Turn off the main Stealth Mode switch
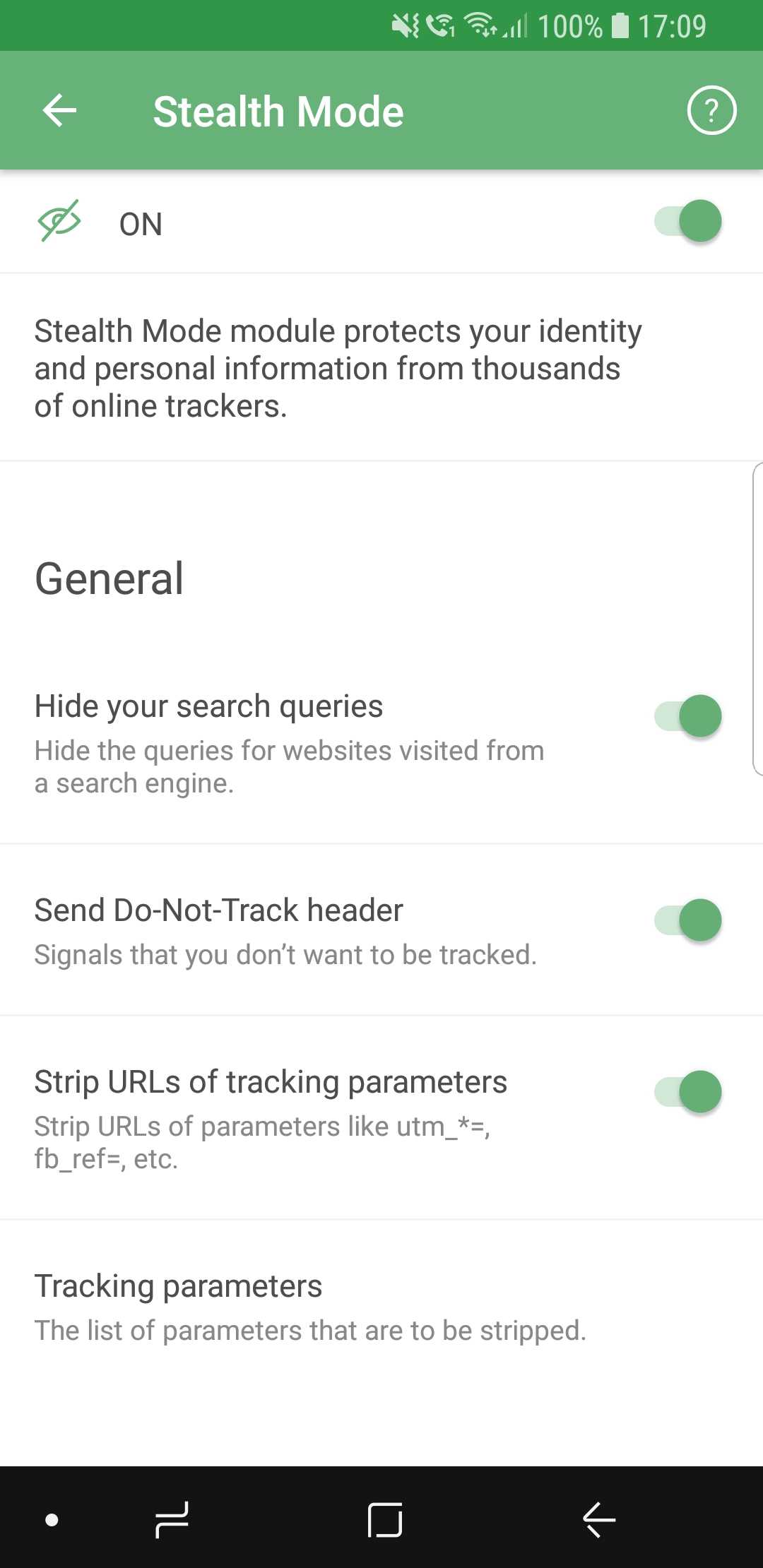Viewport: 763px width, 1568px height. 688,222
